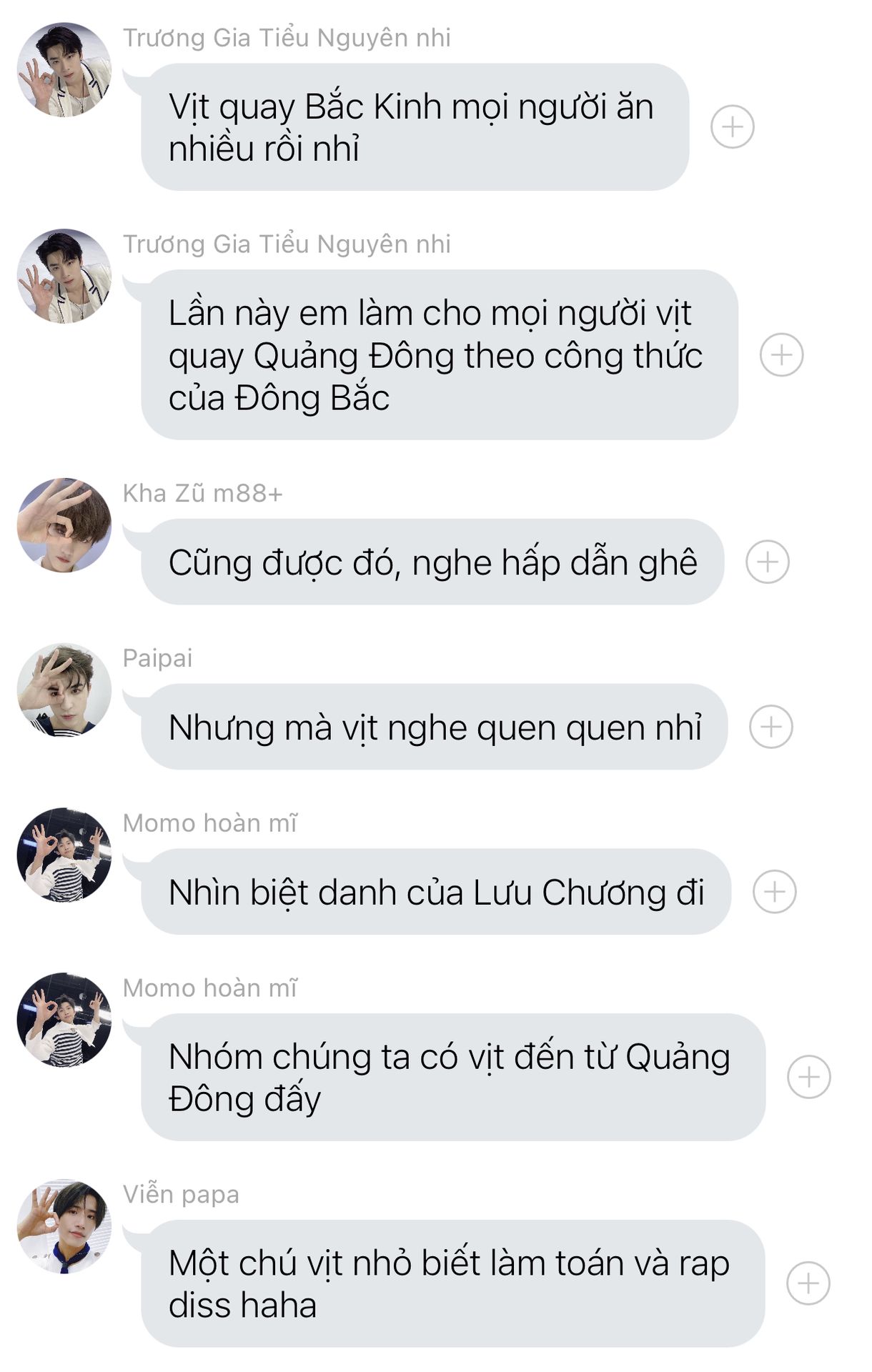Tap plus icon next to "Lần này em làm" message
This screenshot has height=1372, width=872.
[x=781, y=354]
